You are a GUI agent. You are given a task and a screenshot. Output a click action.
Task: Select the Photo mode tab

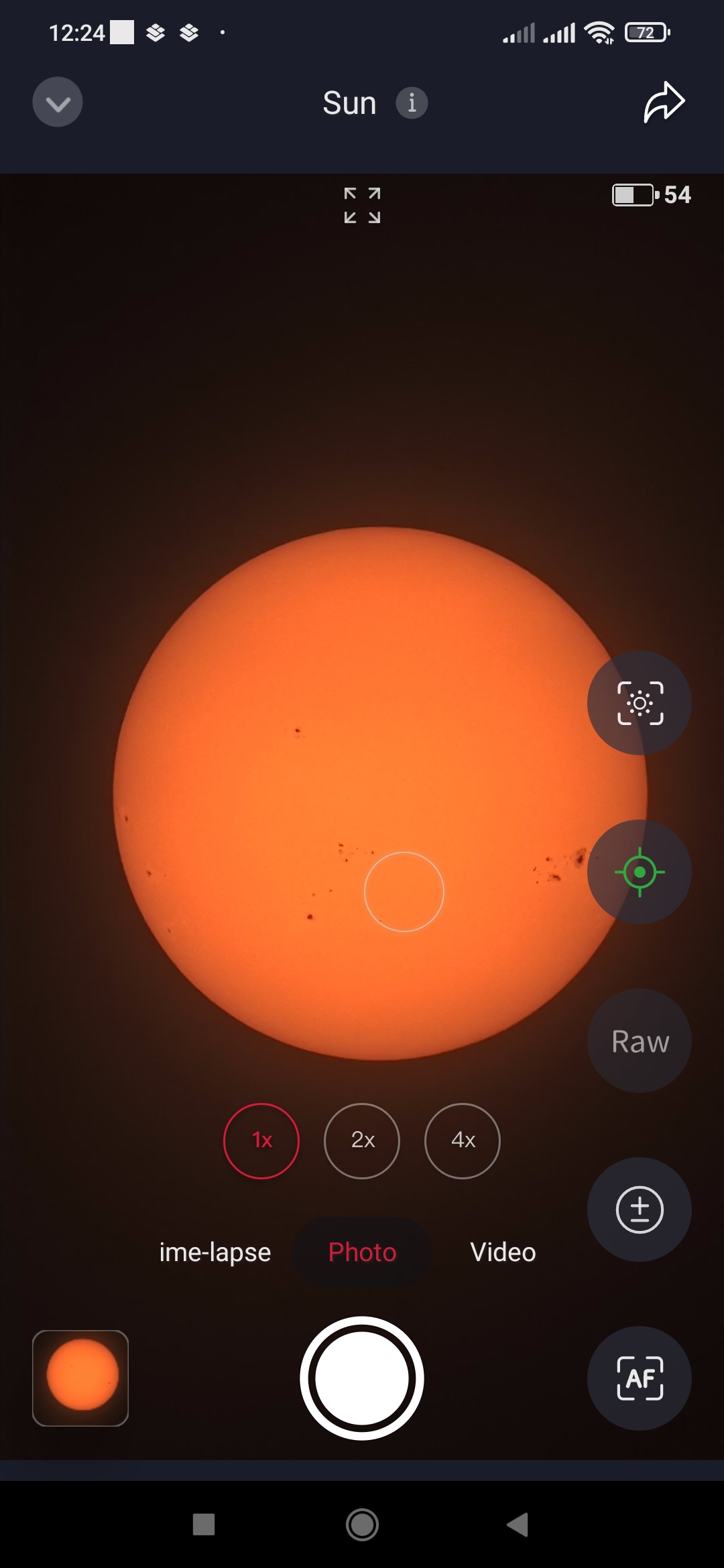362,1252
